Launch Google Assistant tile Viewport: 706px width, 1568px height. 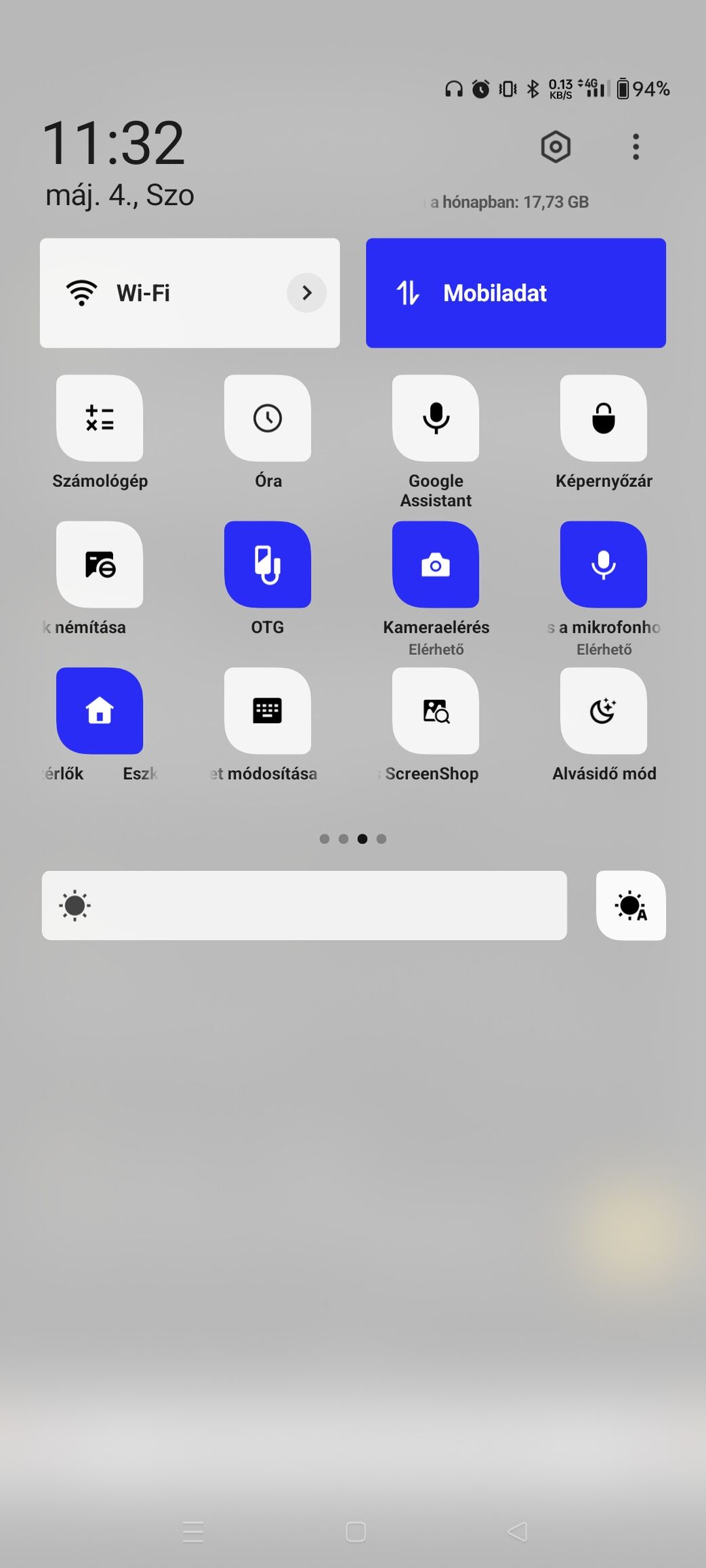tap(436, 419)
